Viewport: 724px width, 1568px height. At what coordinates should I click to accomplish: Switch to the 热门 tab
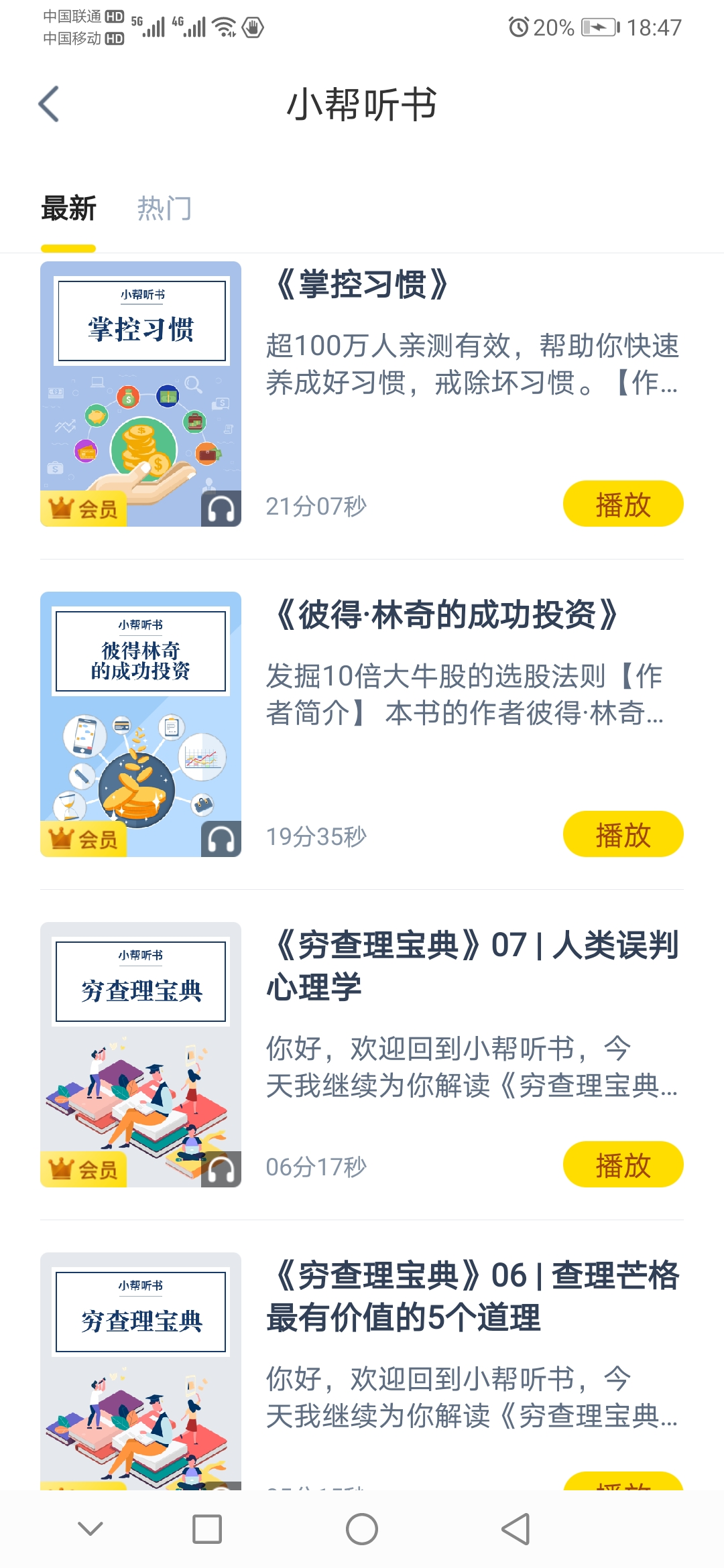click(x=164, y=208)
